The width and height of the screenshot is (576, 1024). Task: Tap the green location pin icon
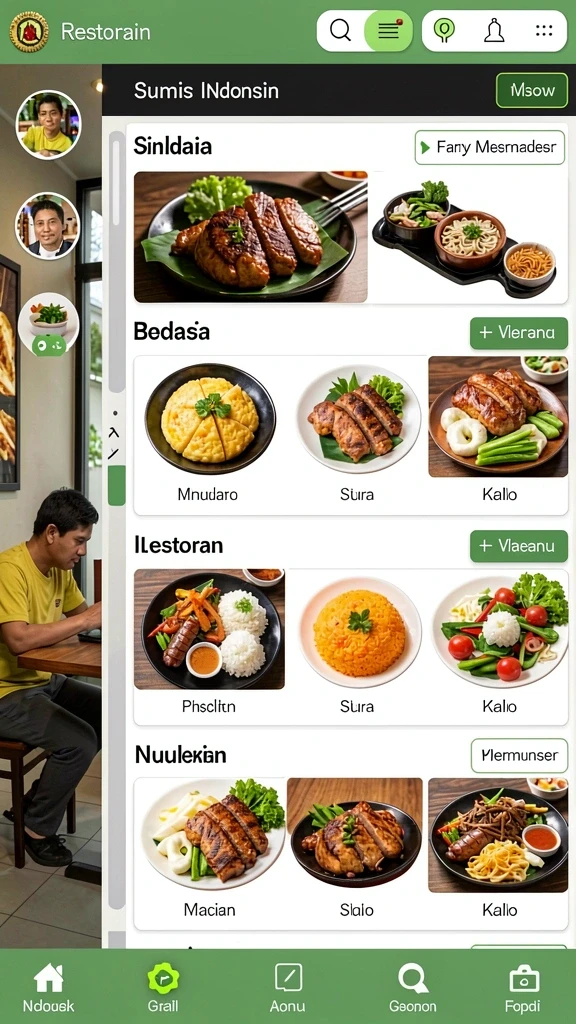click(444, 31)
